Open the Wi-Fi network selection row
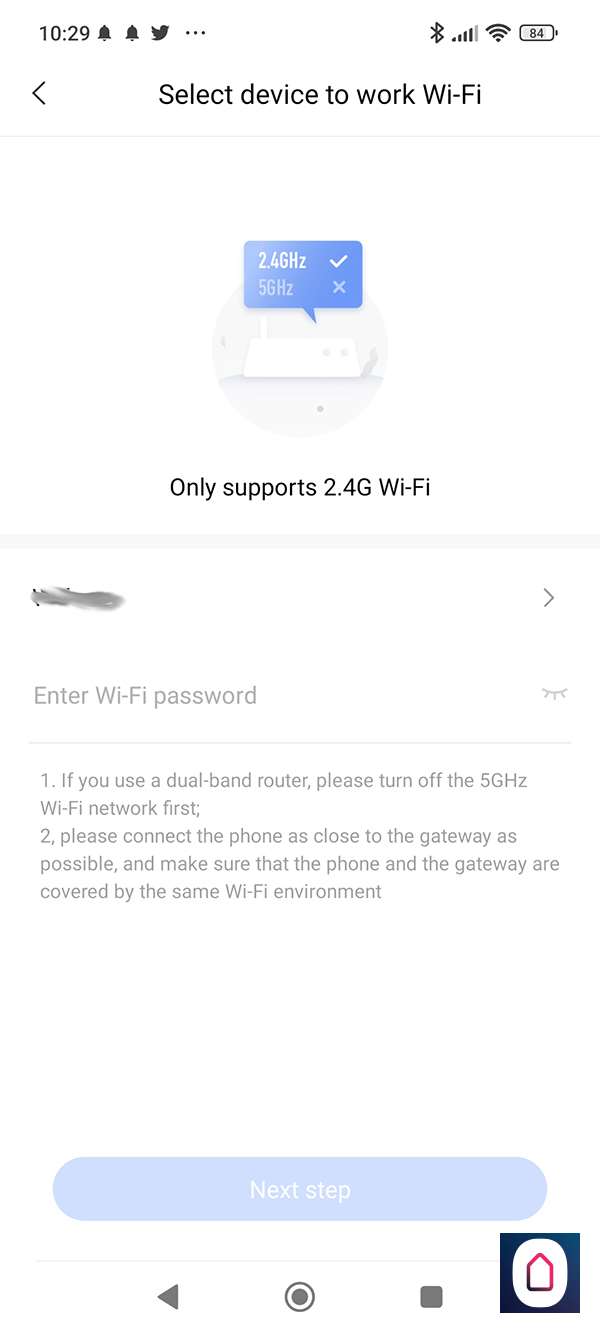Viewport: 600px width, 1333px height. point(300,598)
